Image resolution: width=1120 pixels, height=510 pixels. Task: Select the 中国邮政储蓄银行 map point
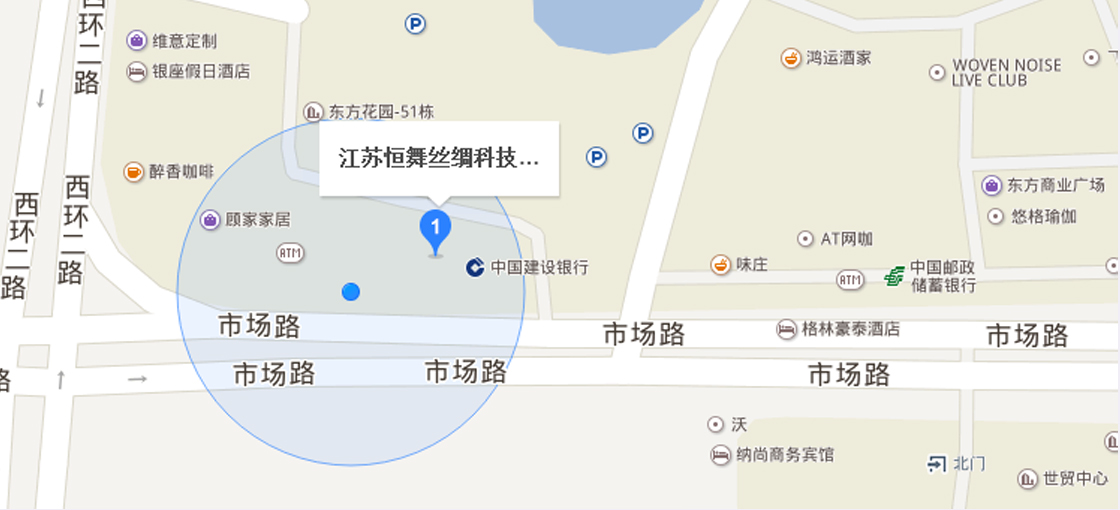coord(894,277)
